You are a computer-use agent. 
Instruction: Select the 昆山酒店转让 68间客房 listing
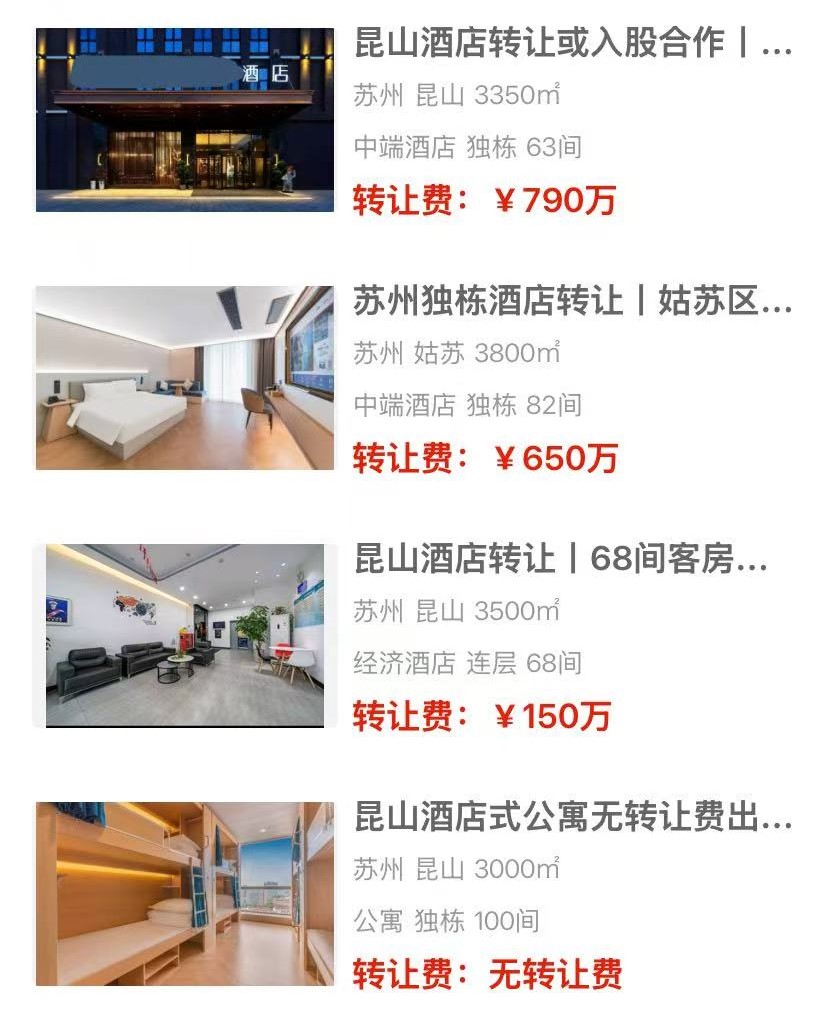tap(560, 560)
